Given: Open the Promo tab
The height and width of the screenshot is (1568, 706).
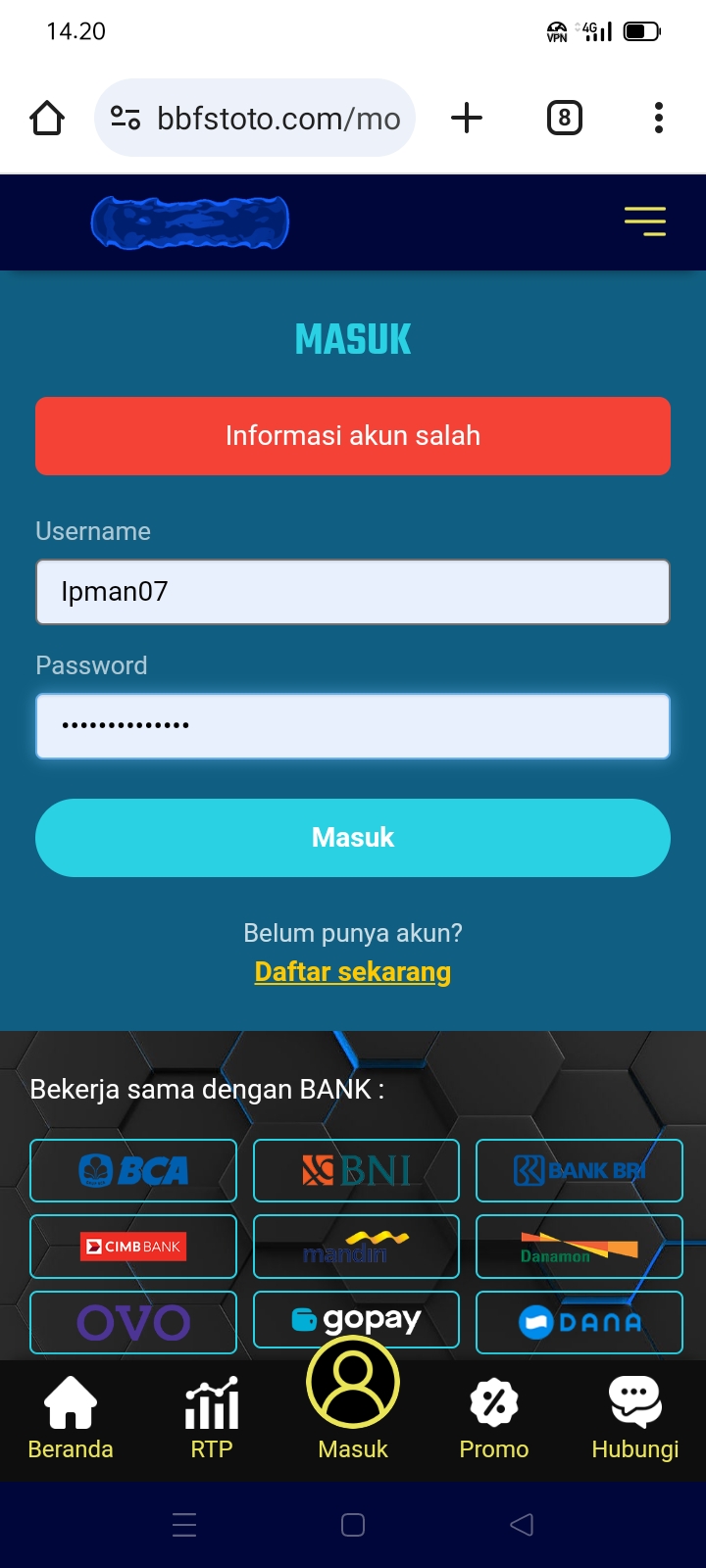Looking at the screenshot, I should click(x=494, y=1417).
